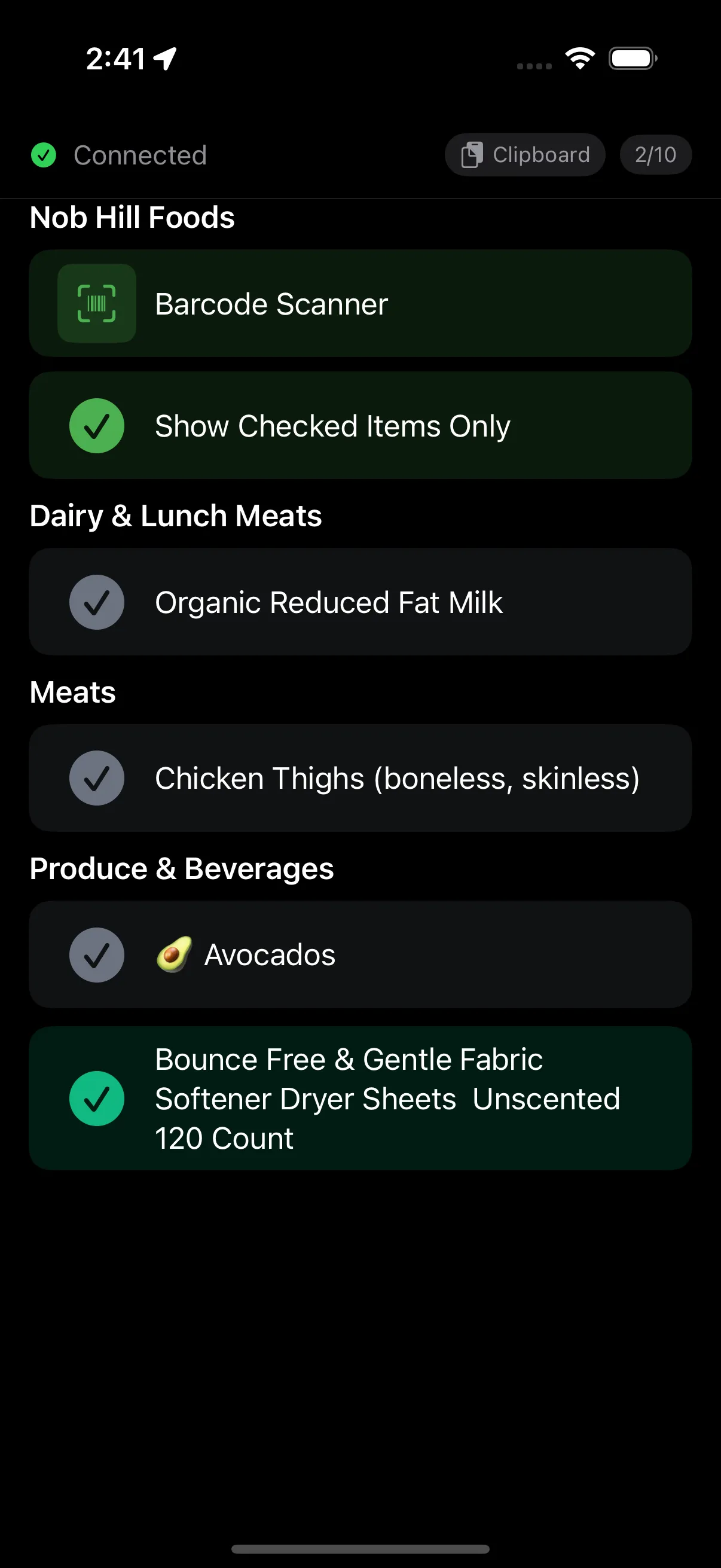Tap the avocado emoji next to Avocados

pyautogui.click(x=174, y=954)
